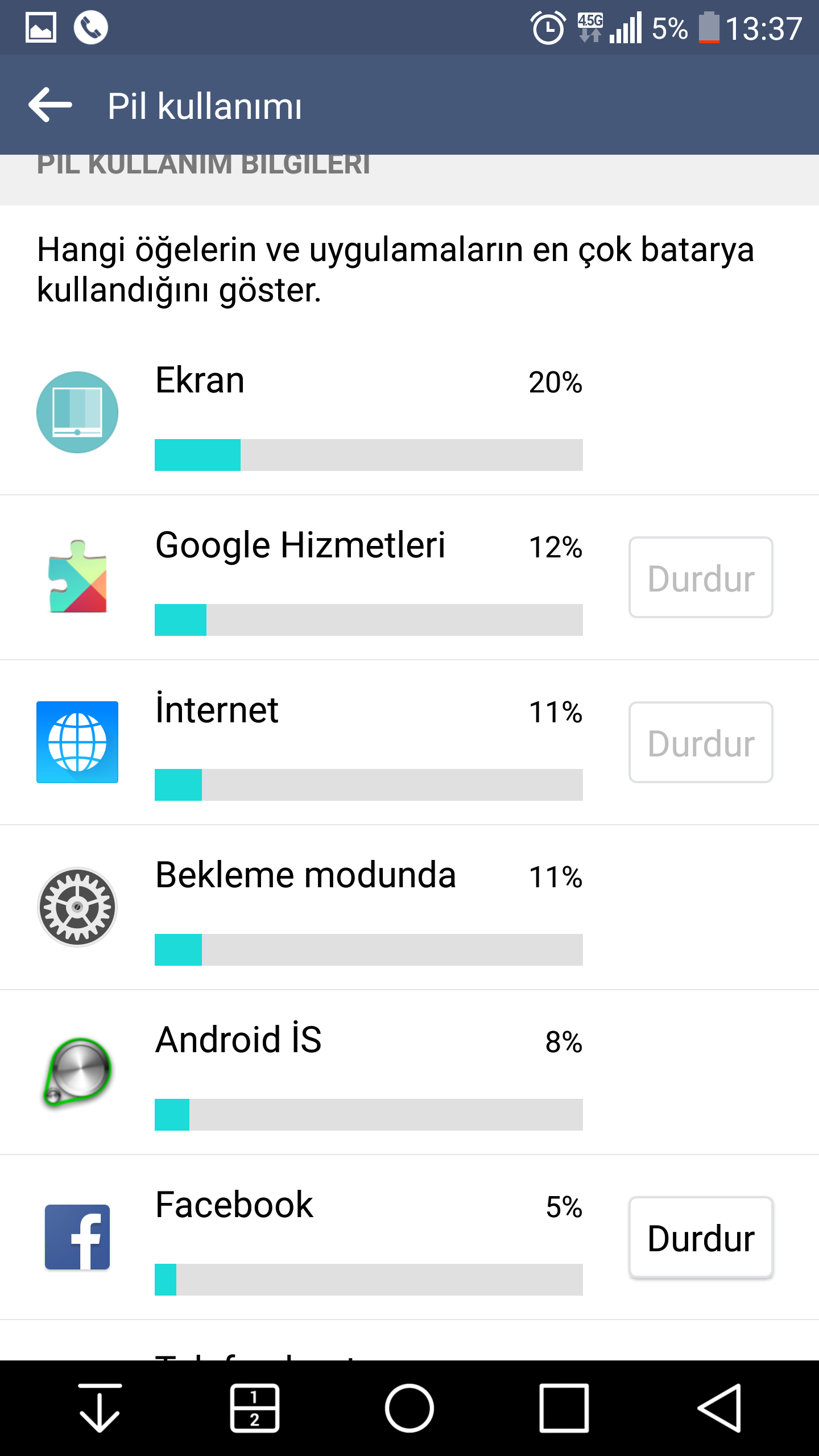Tap Durdur next to Google Hizmetleri

[700, 577]
